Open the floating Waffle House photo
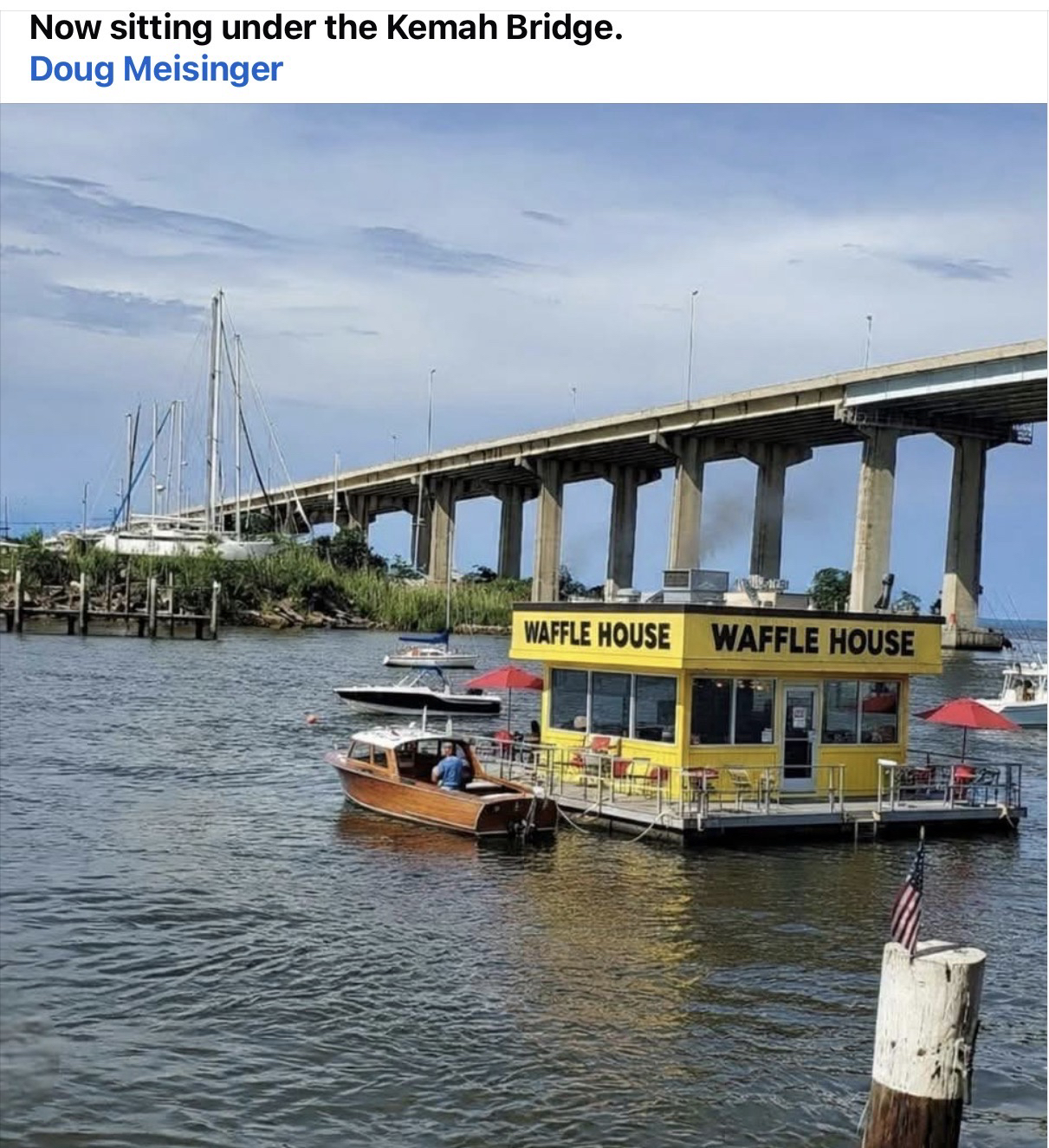Viewport: 1049px width, 1148px height. [523, 624]
